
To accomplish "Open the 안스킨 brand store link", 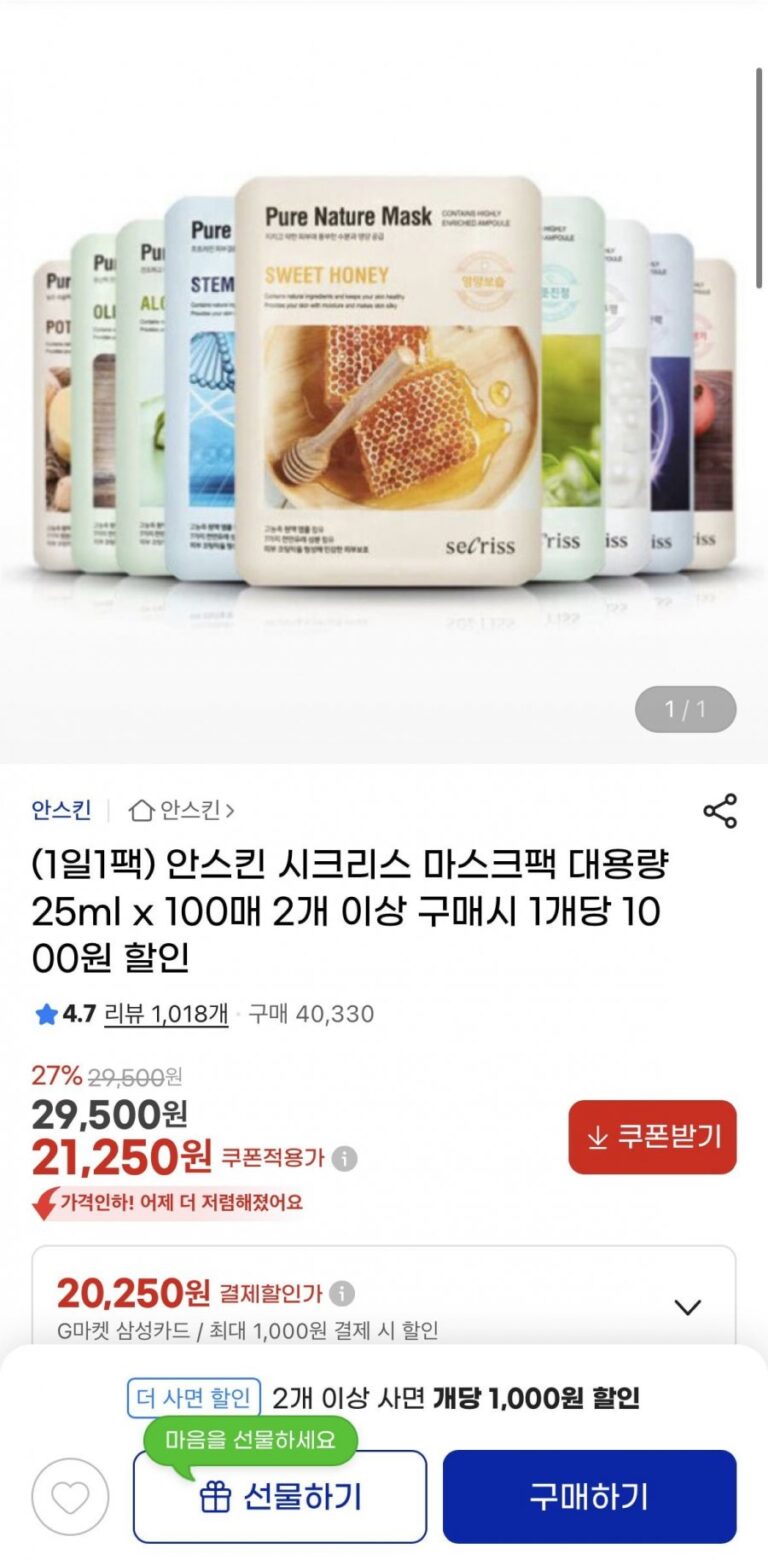I will coord(183,810).
